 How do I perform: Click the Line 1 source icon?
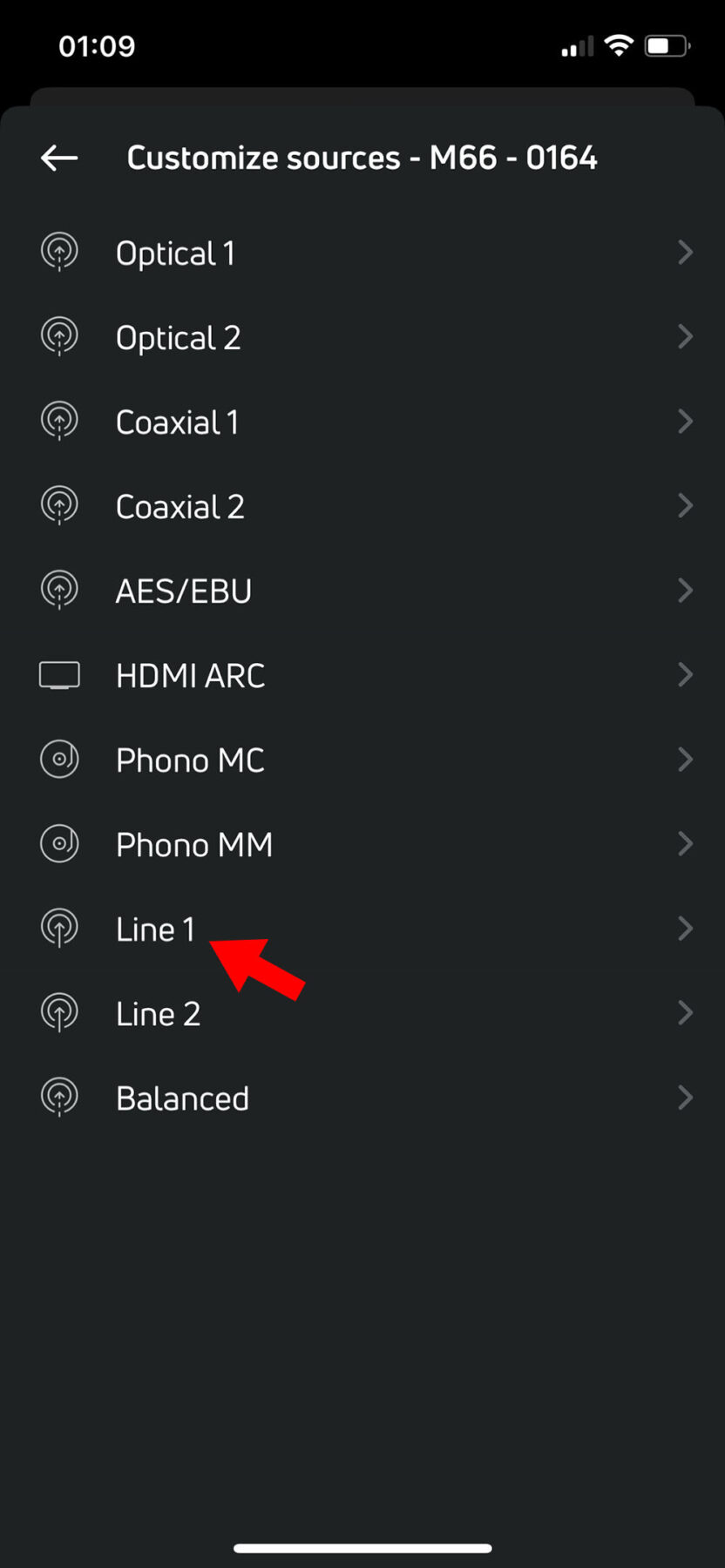(59, 928)
